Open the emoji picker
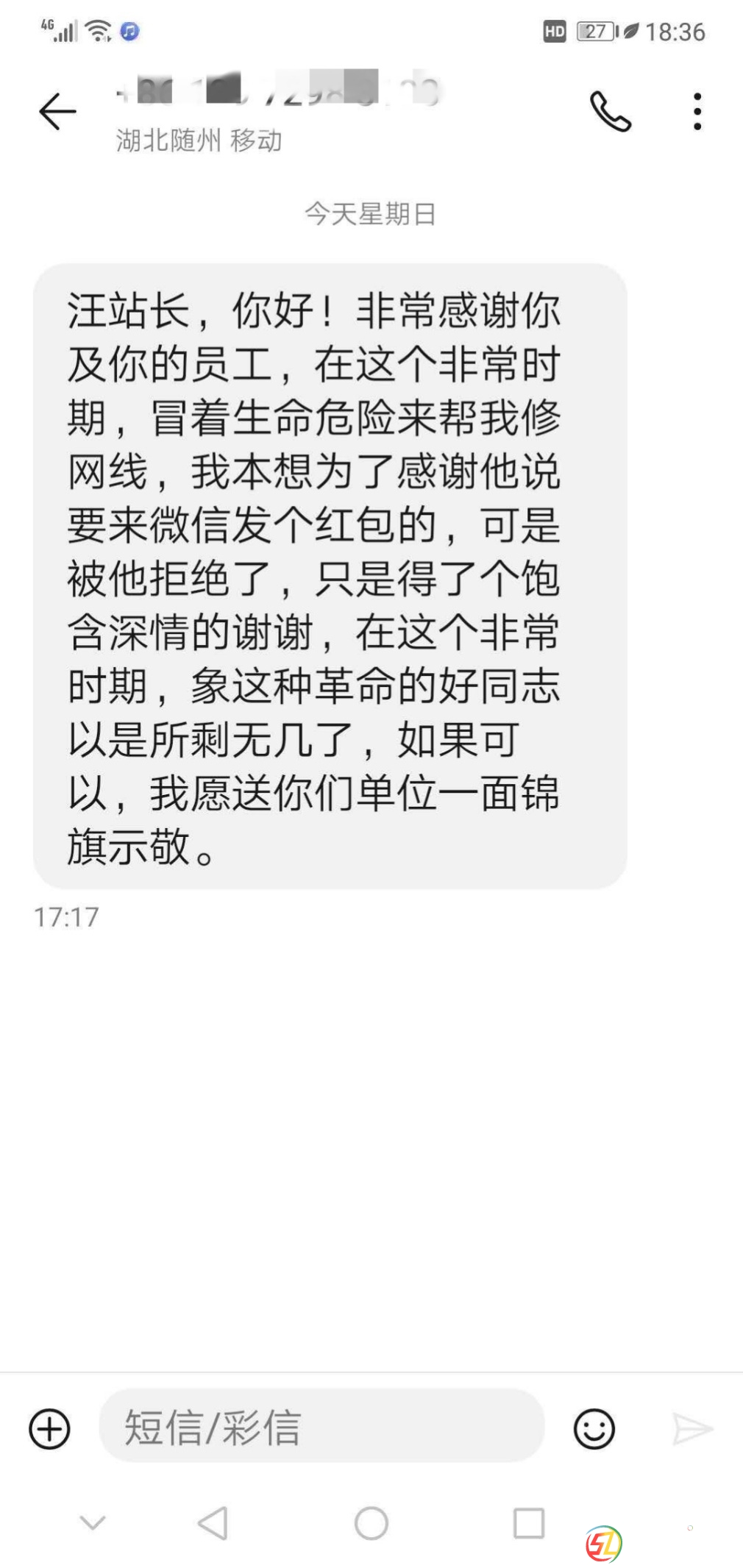This screenshot has width=743, height=1568. pyautogui.click(x=594, y=1429)
